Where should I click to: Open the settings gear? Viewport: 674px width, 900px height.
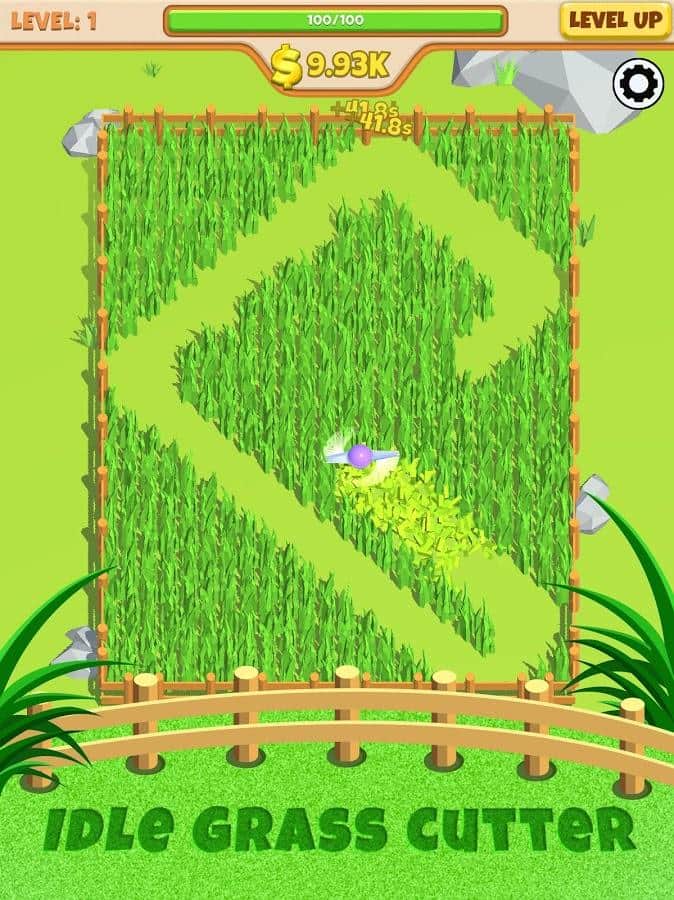[638, 84]
